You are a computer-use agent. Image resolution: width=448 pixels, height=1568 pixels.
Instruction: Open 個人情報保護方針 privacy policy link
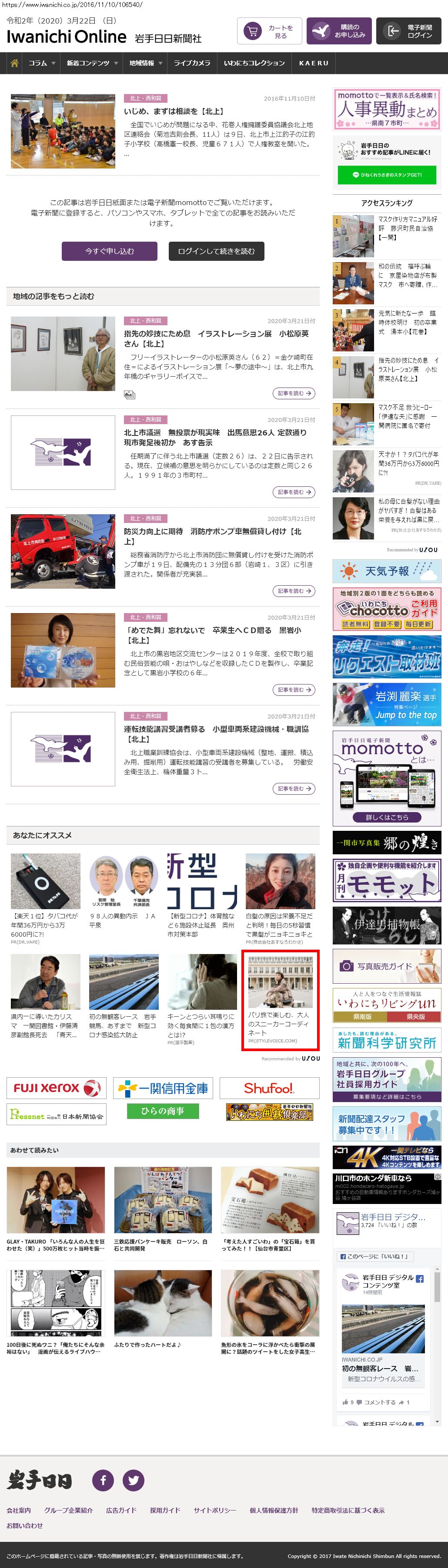tap(274, 1510)
